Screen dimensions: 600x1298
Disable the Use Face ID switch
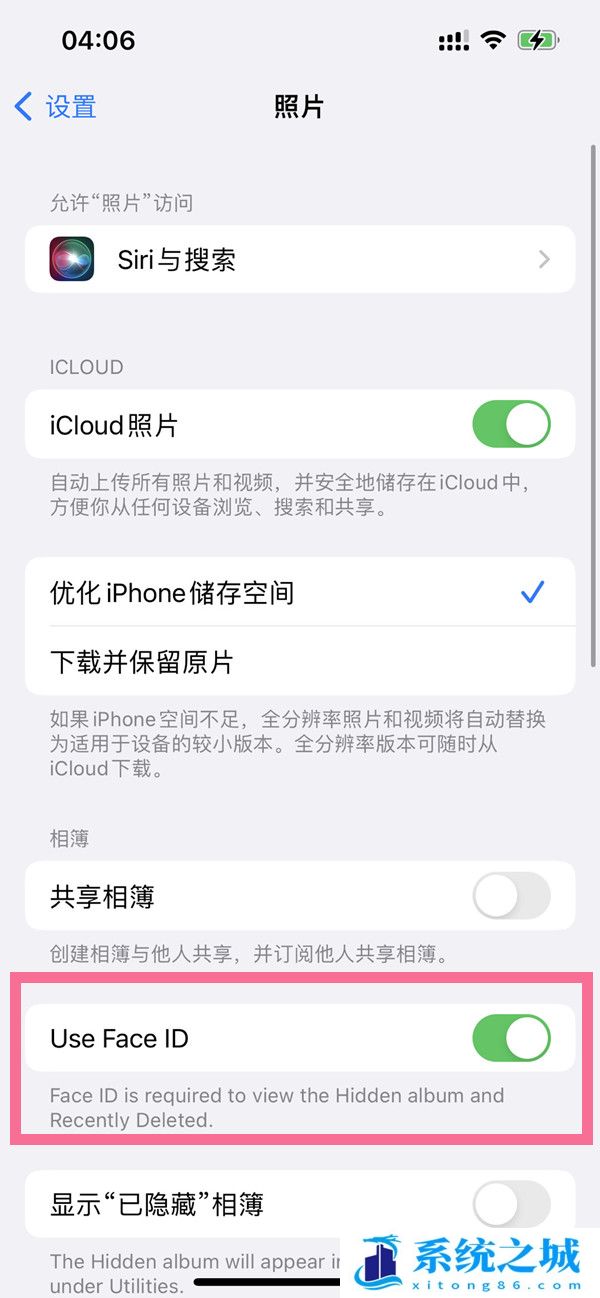pos(510,1038)
